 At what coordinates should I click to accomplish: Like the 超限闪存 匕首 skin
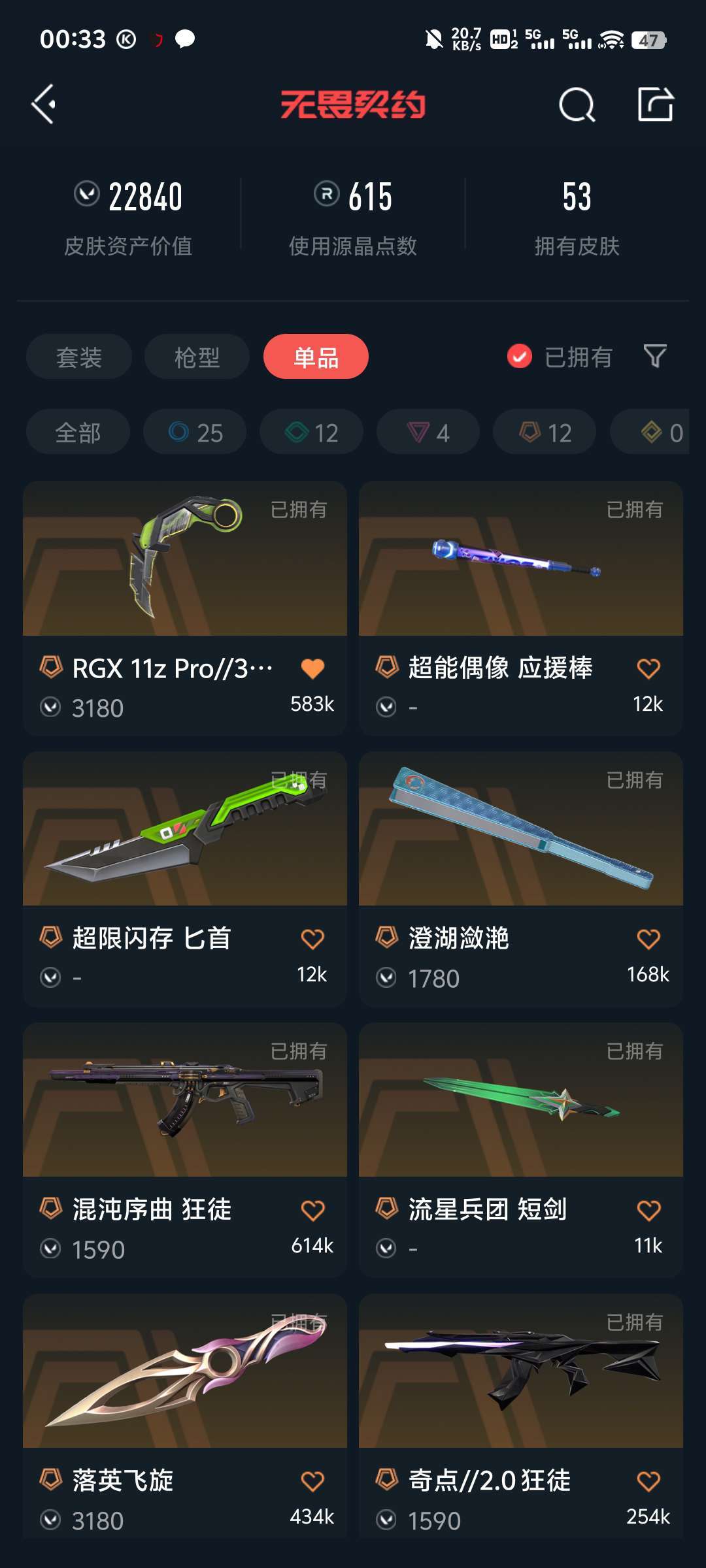pos(312,939)
